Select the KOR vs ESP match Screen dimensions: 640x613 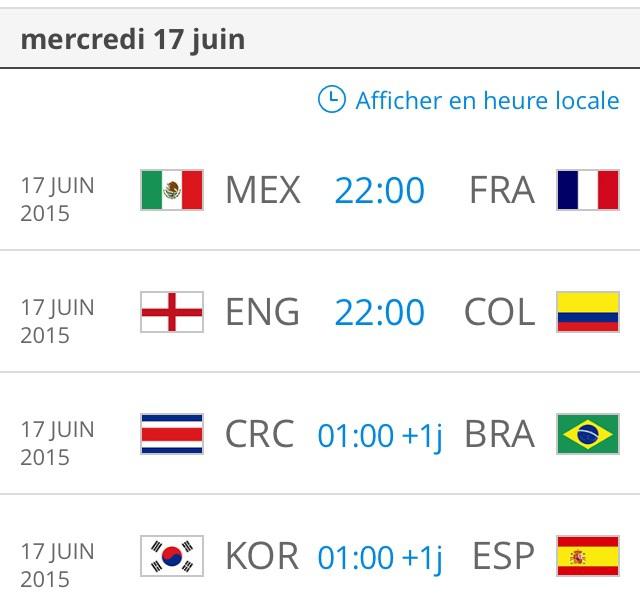pos(379,556)
